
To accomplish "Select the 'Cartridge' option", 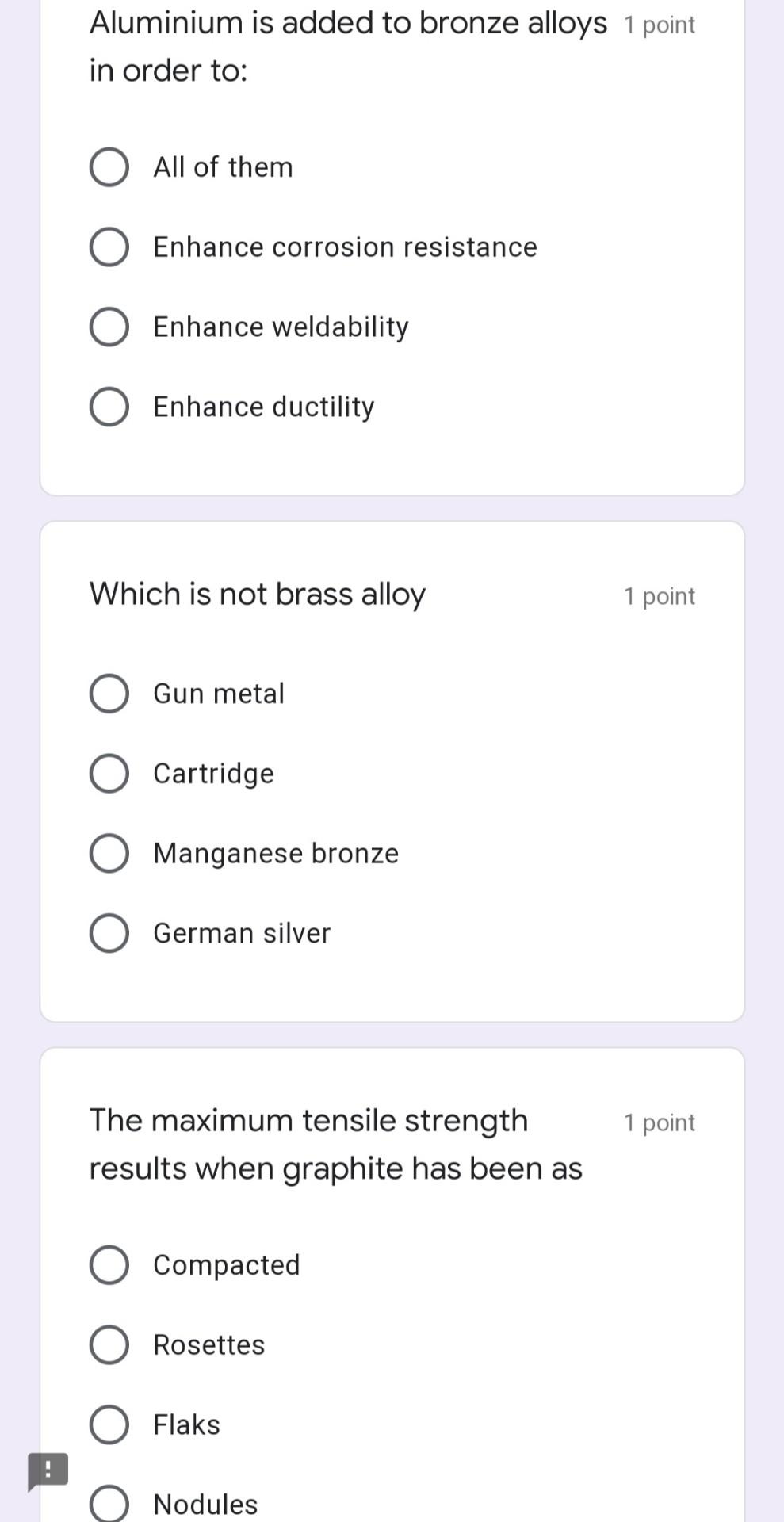I will [x=109, y=774].
